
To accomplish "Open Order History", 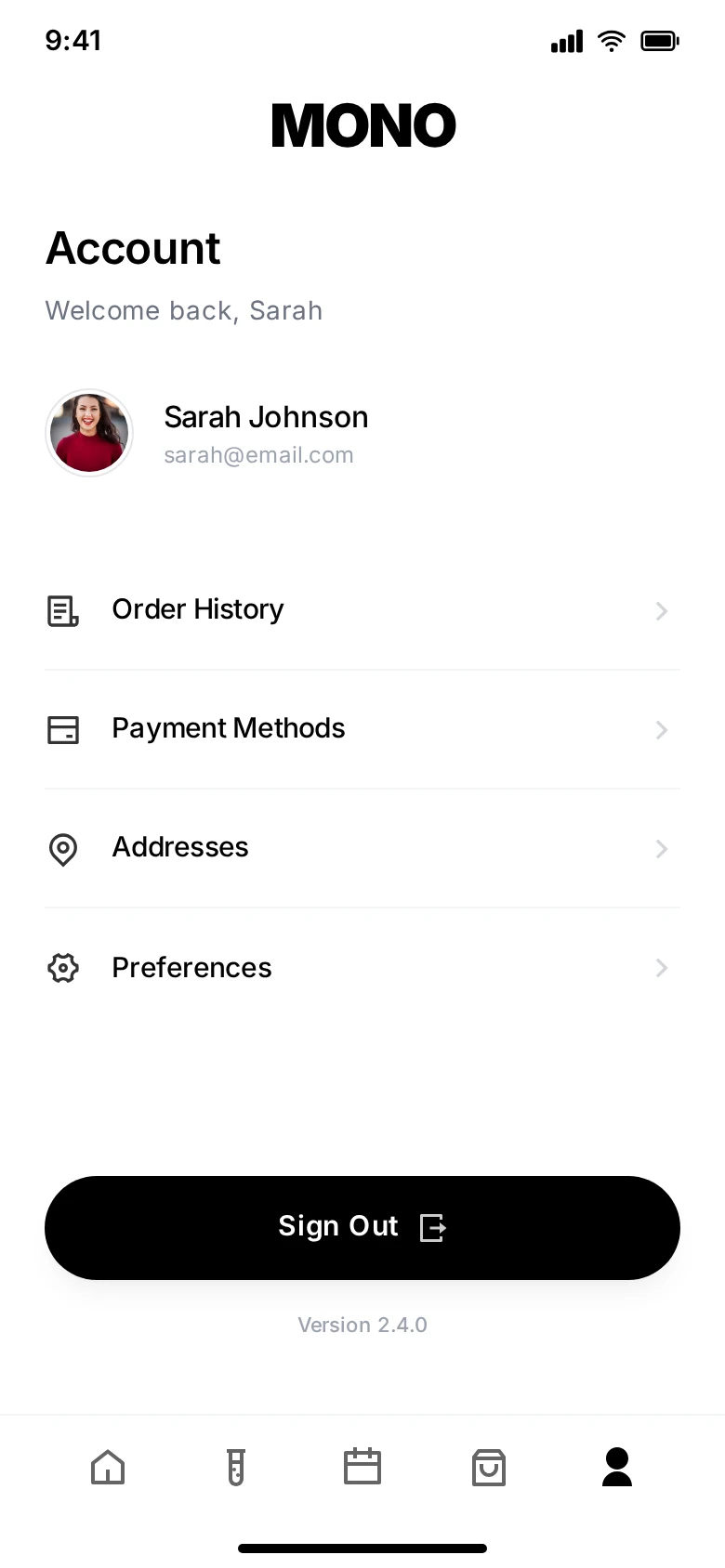I will point(362,610).
